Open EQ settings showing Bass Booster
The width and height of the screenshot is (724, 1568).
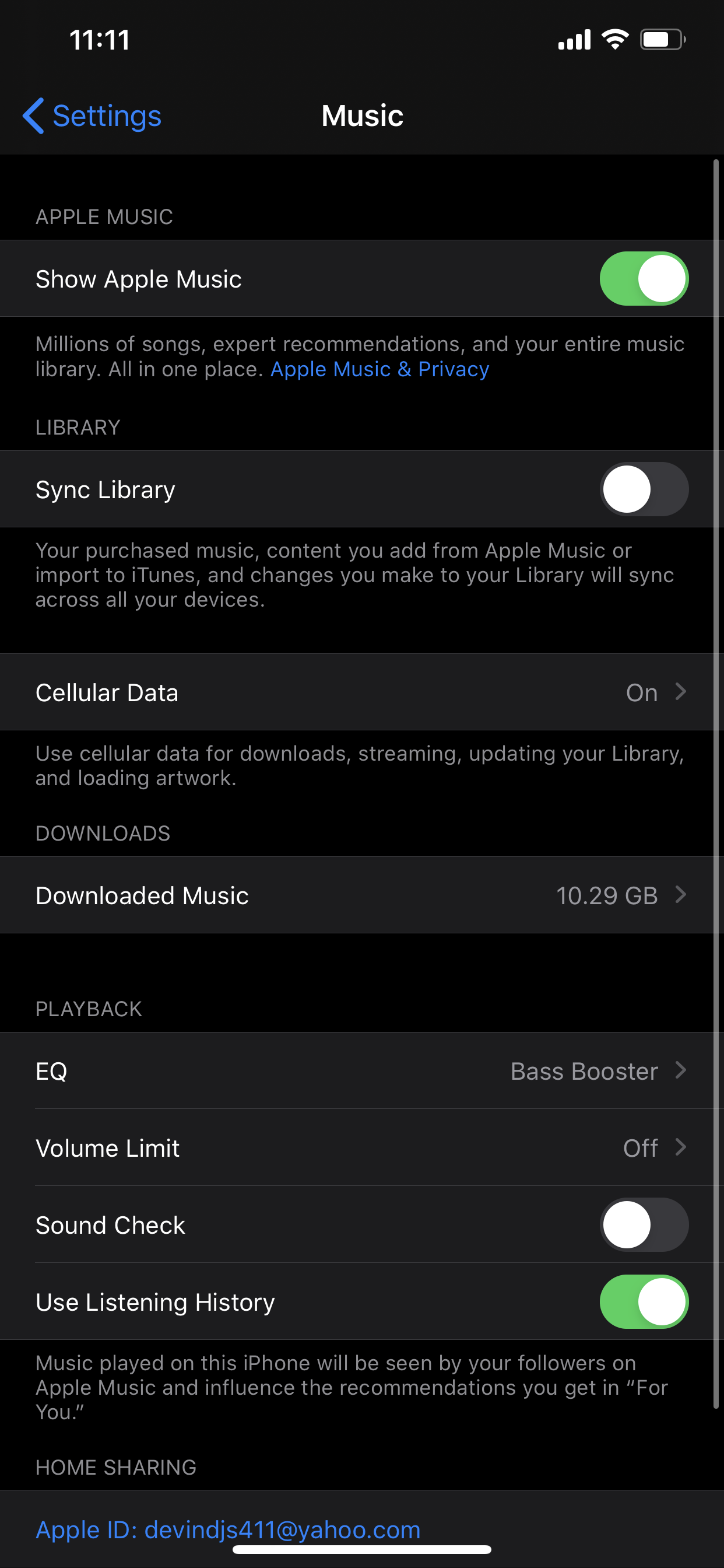click(362, 1070)
